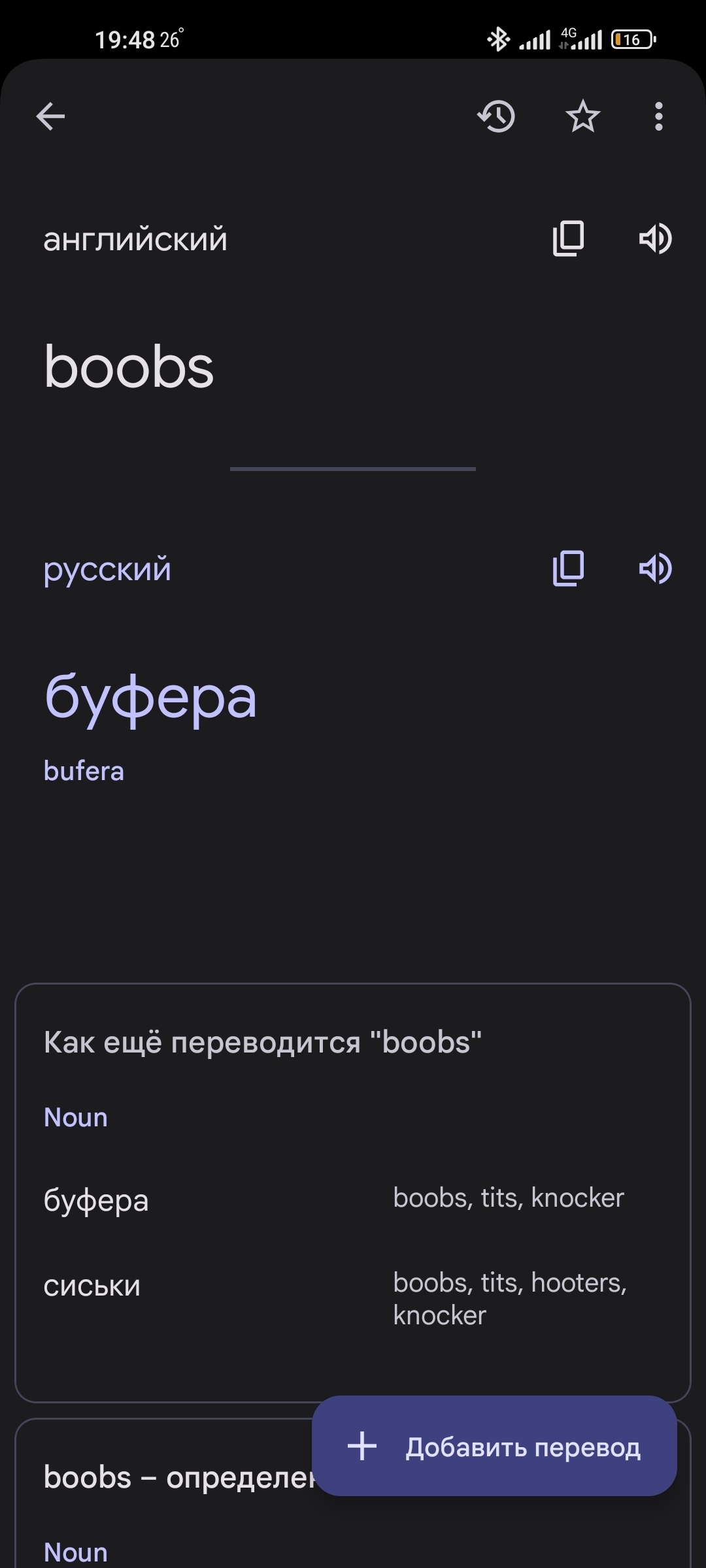Screen dimensions: 706x1568
Task: Copy the Russian translation
Action: [x=568, y=568]
